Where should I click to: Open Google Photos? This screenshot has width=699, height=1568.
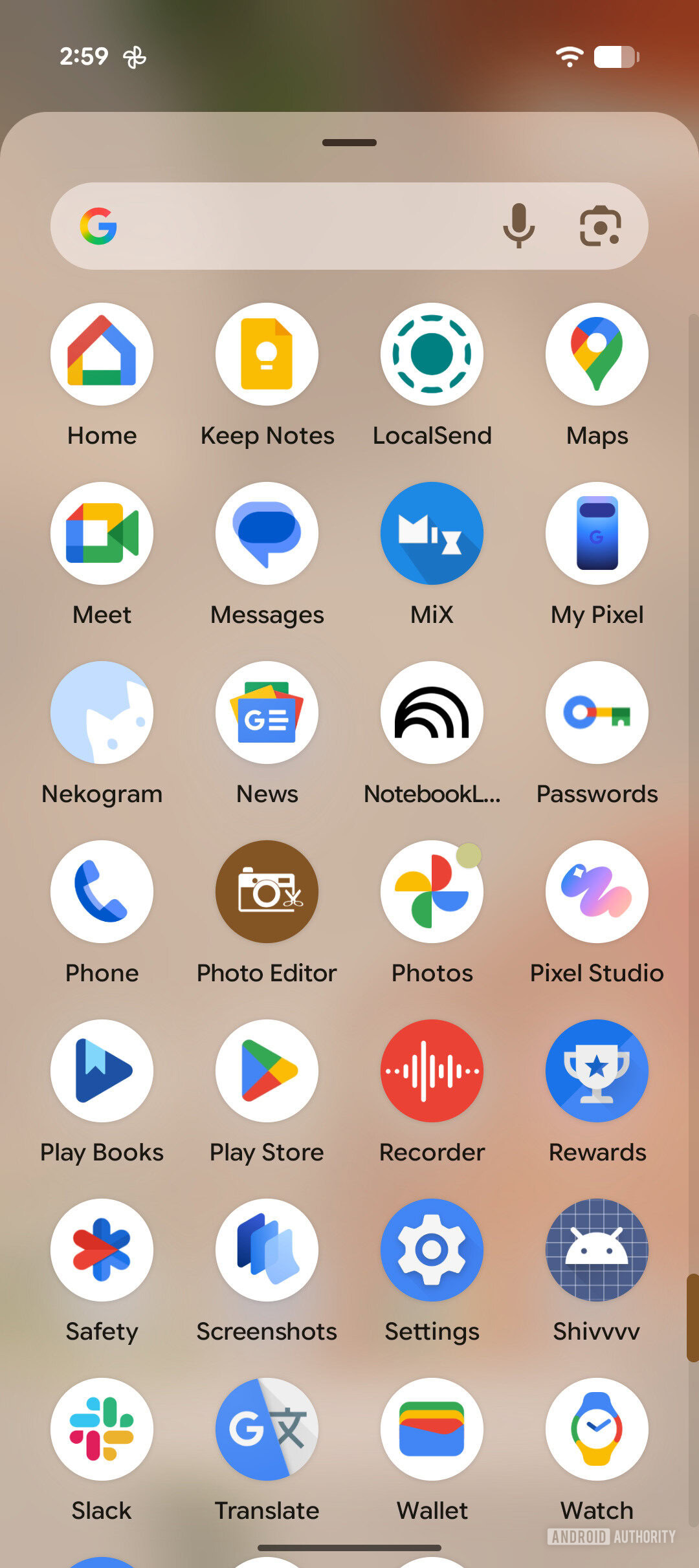432,892
